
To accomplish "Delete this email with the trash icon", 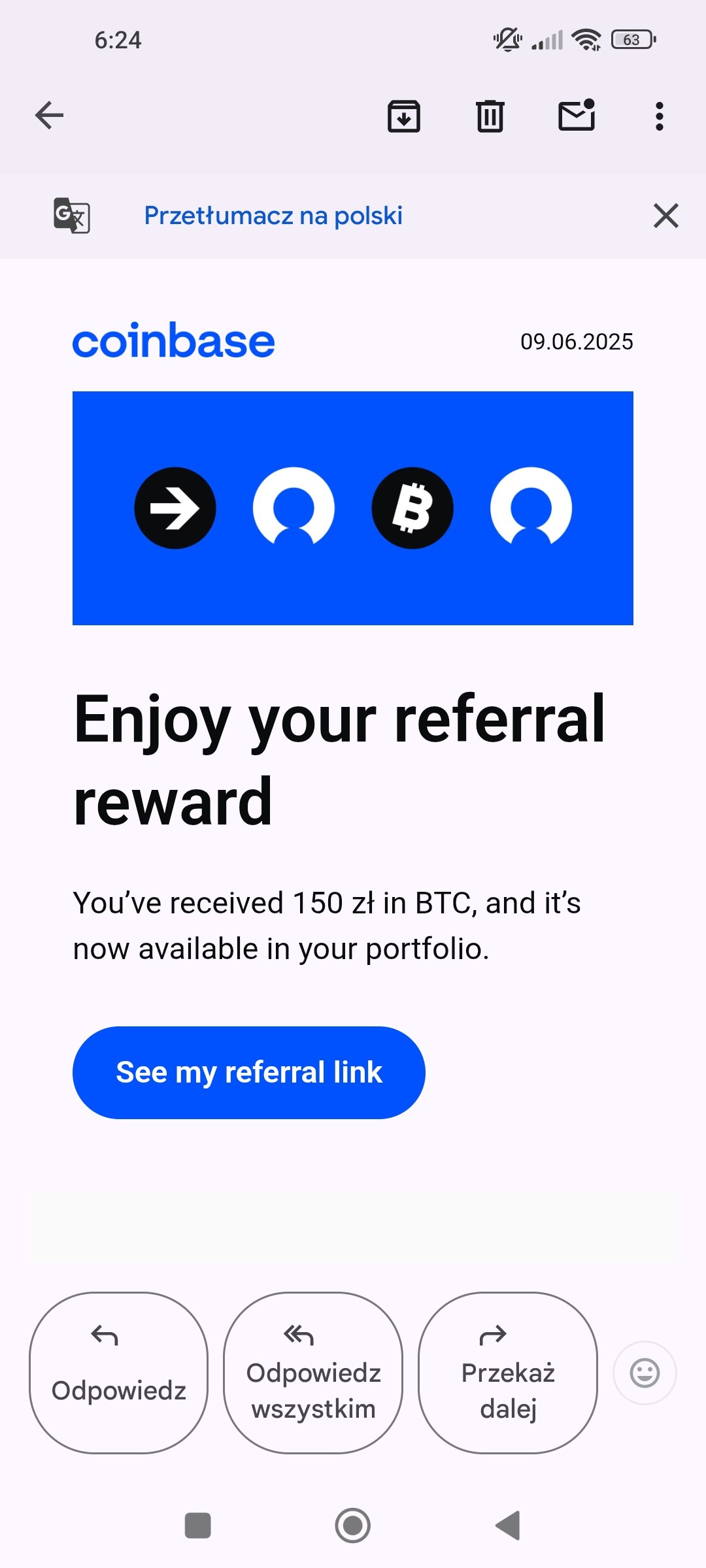I will click(490, 116).
